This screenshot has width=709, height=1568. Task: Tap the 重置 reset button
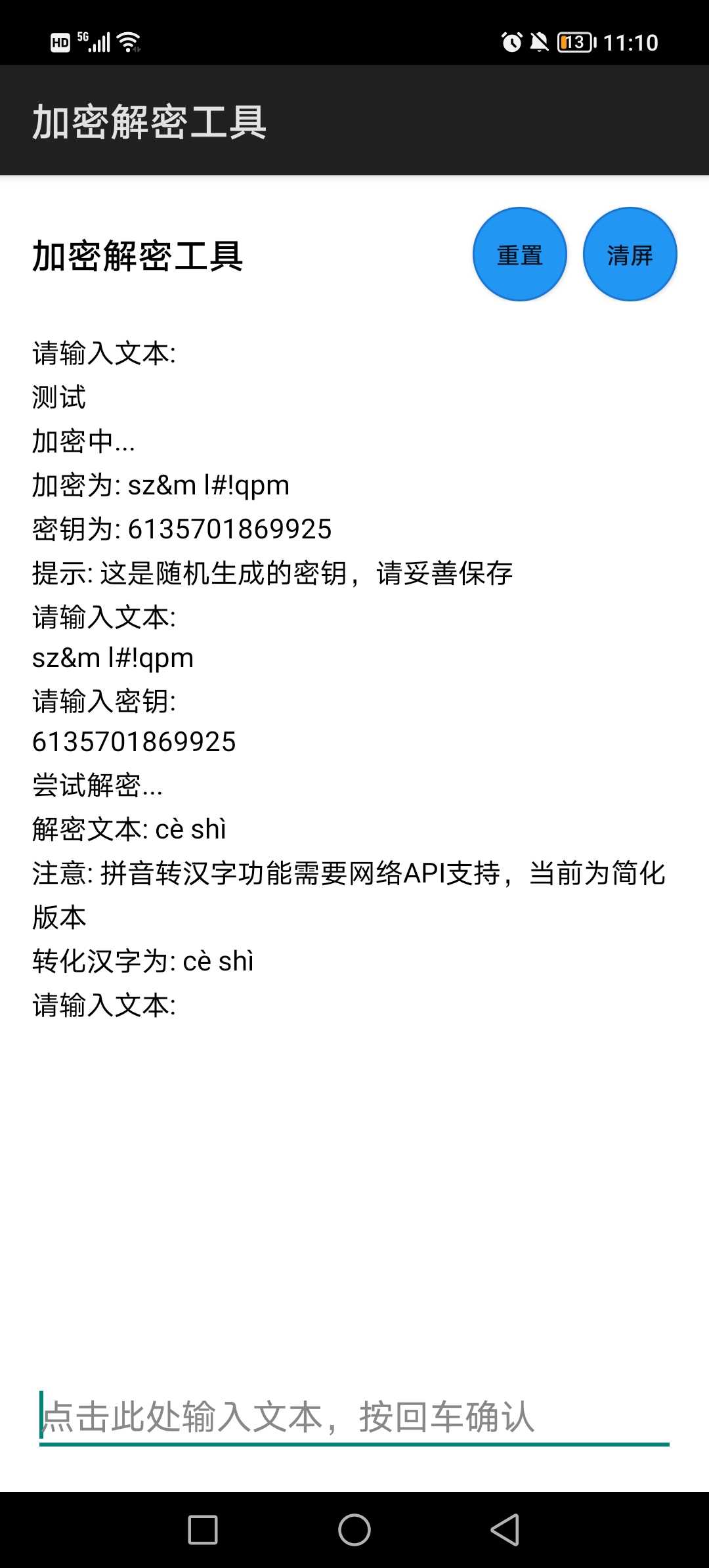click(x=519, y=254)
